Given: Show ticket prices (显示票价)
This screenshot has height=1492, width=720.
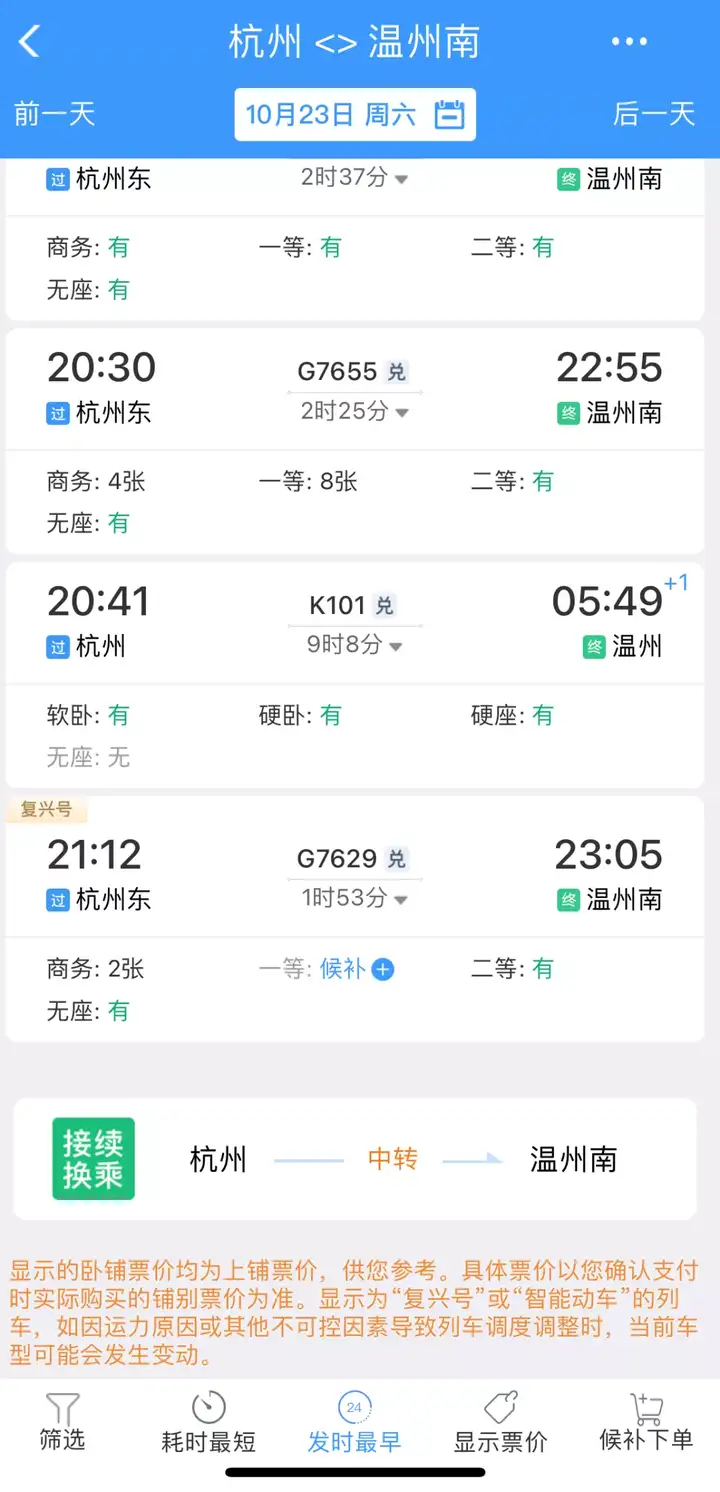Looking at the screenshot, I should (500, 1423).
